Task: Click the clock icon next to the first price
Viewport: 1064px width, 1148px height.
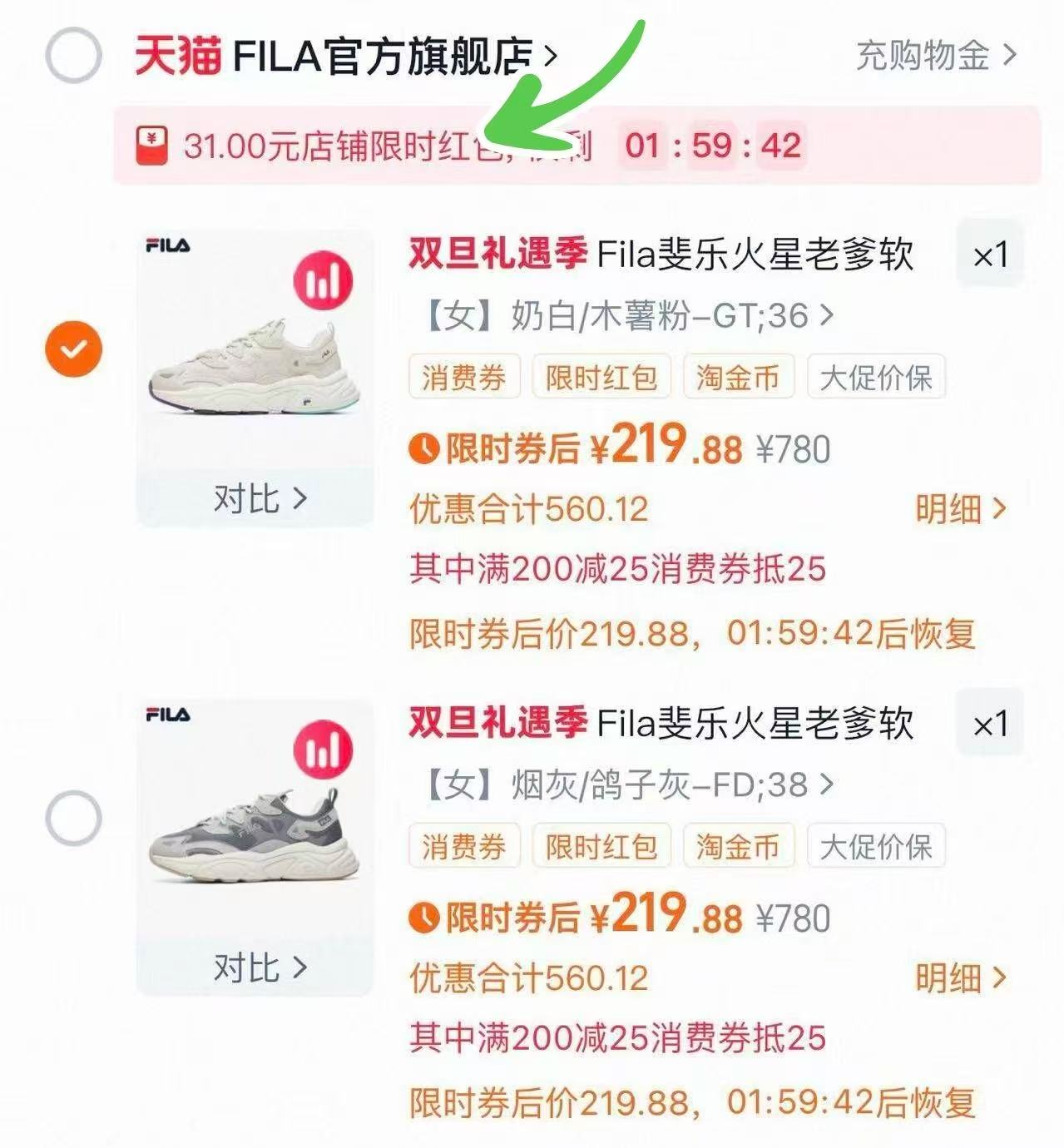Action: pos(424,449)
